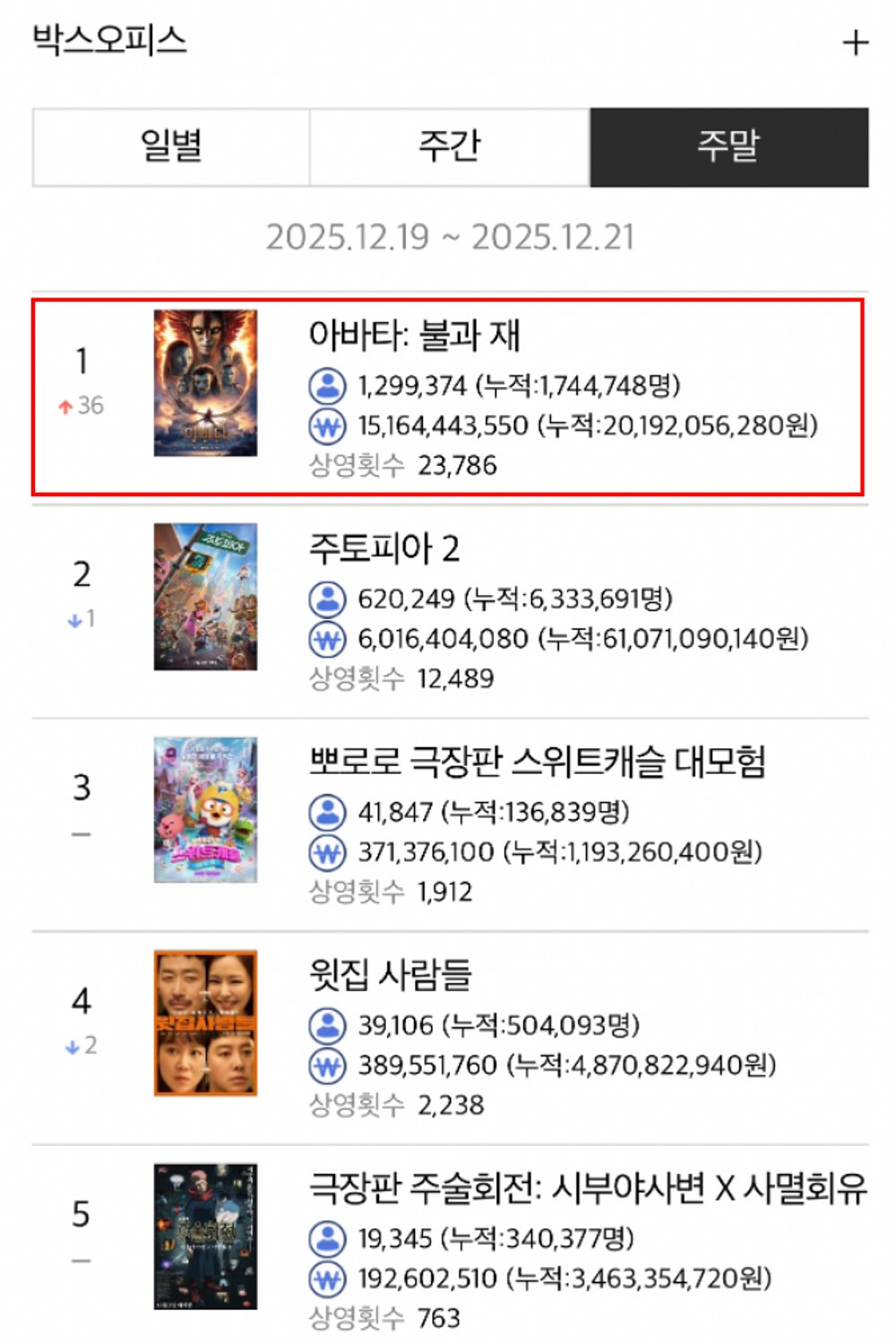Switch to the 주간 tab
The height and width of the screenshot is (1344, 896).
pyautogui.click(x=450, y=148)
